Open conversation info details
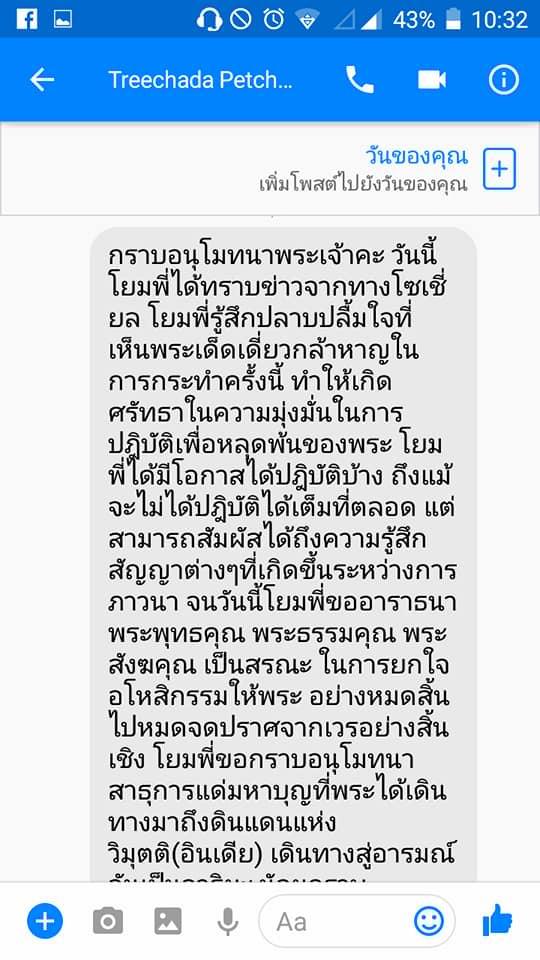This screenshot has width=540, height=960. (x=503, y=80)
